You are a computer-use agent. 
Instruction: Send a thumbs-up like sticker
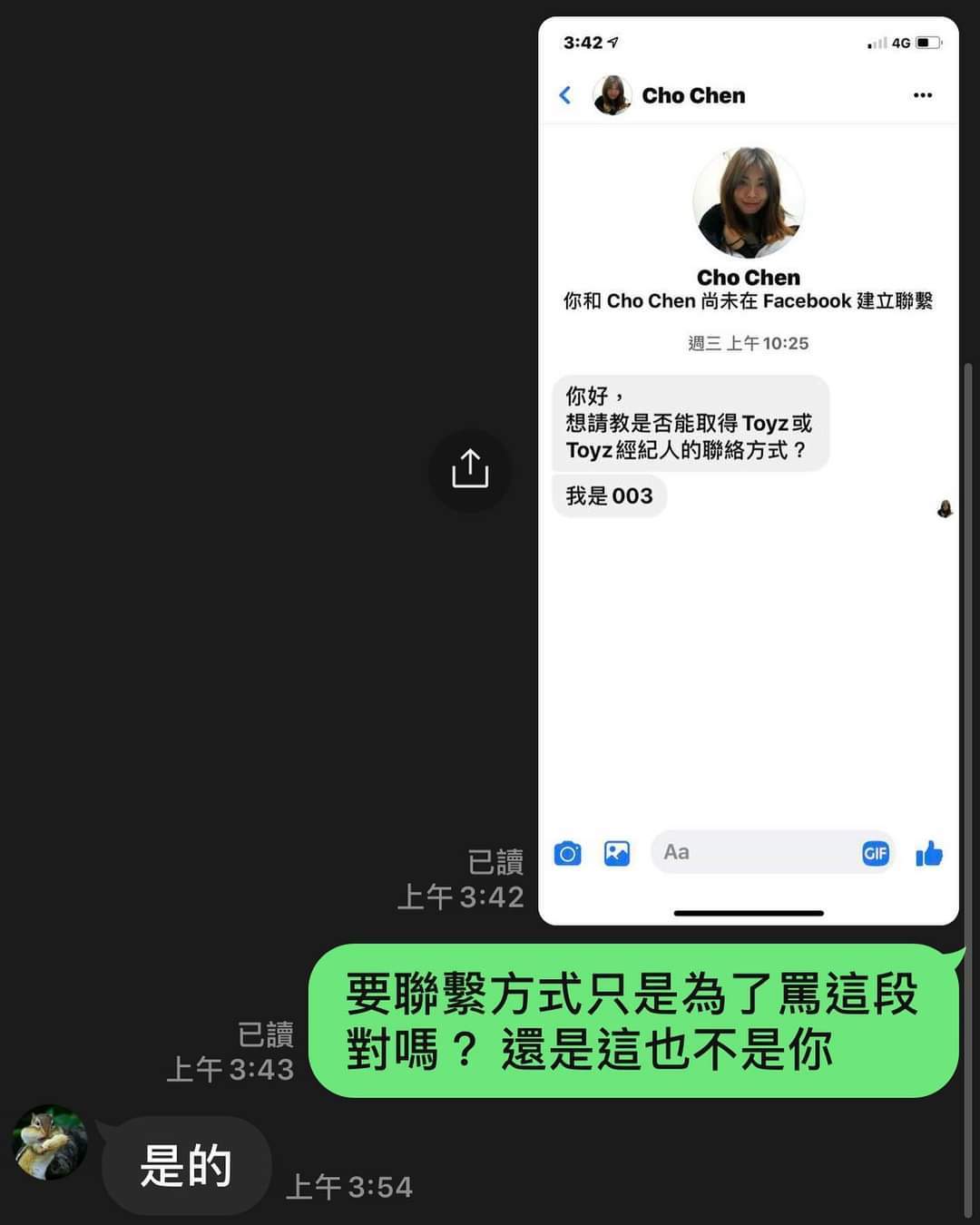pyautogui.click(x=929, y=853)
